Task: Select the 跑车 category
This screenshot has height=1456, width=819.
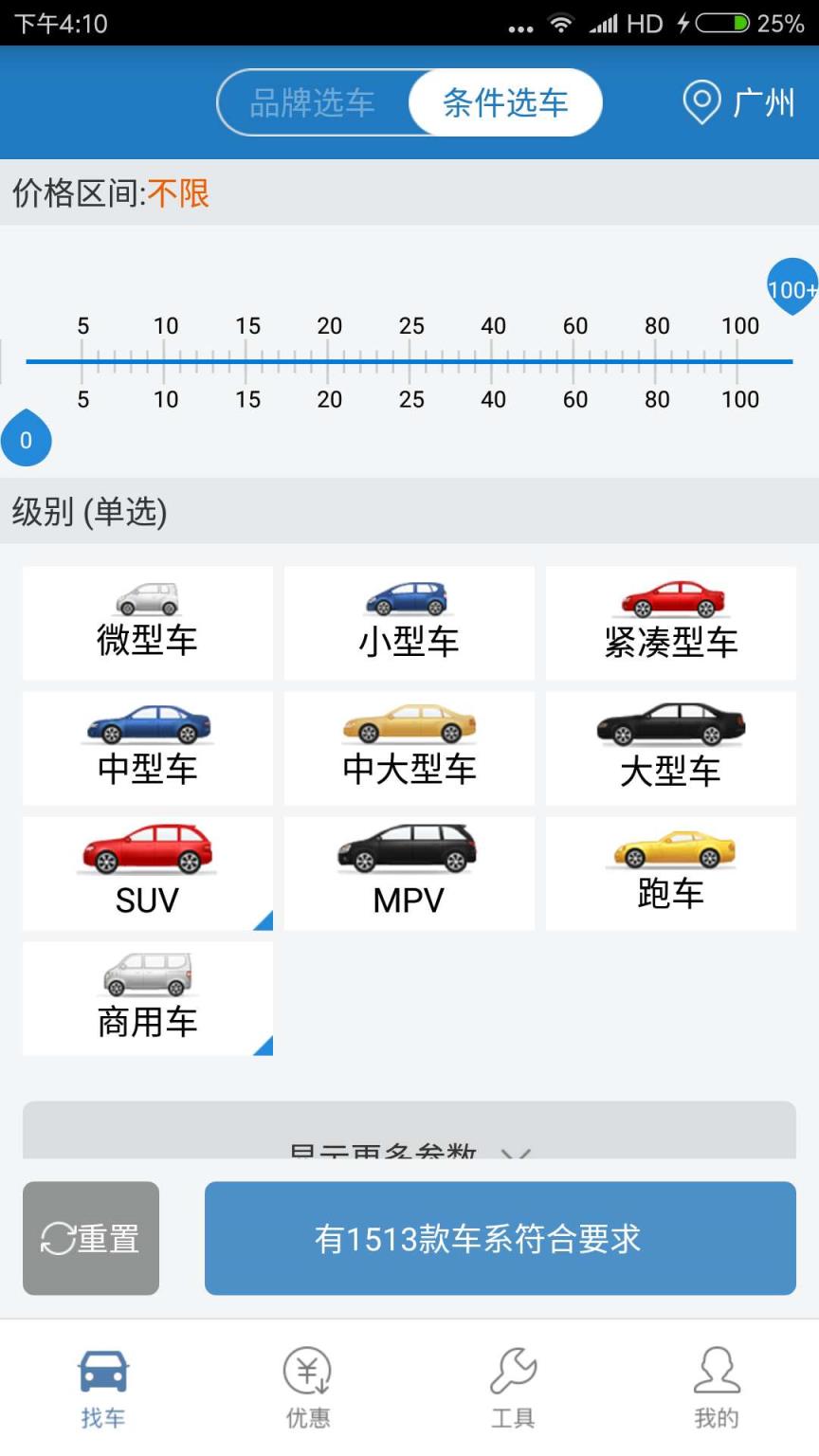Action: point(670,872)
